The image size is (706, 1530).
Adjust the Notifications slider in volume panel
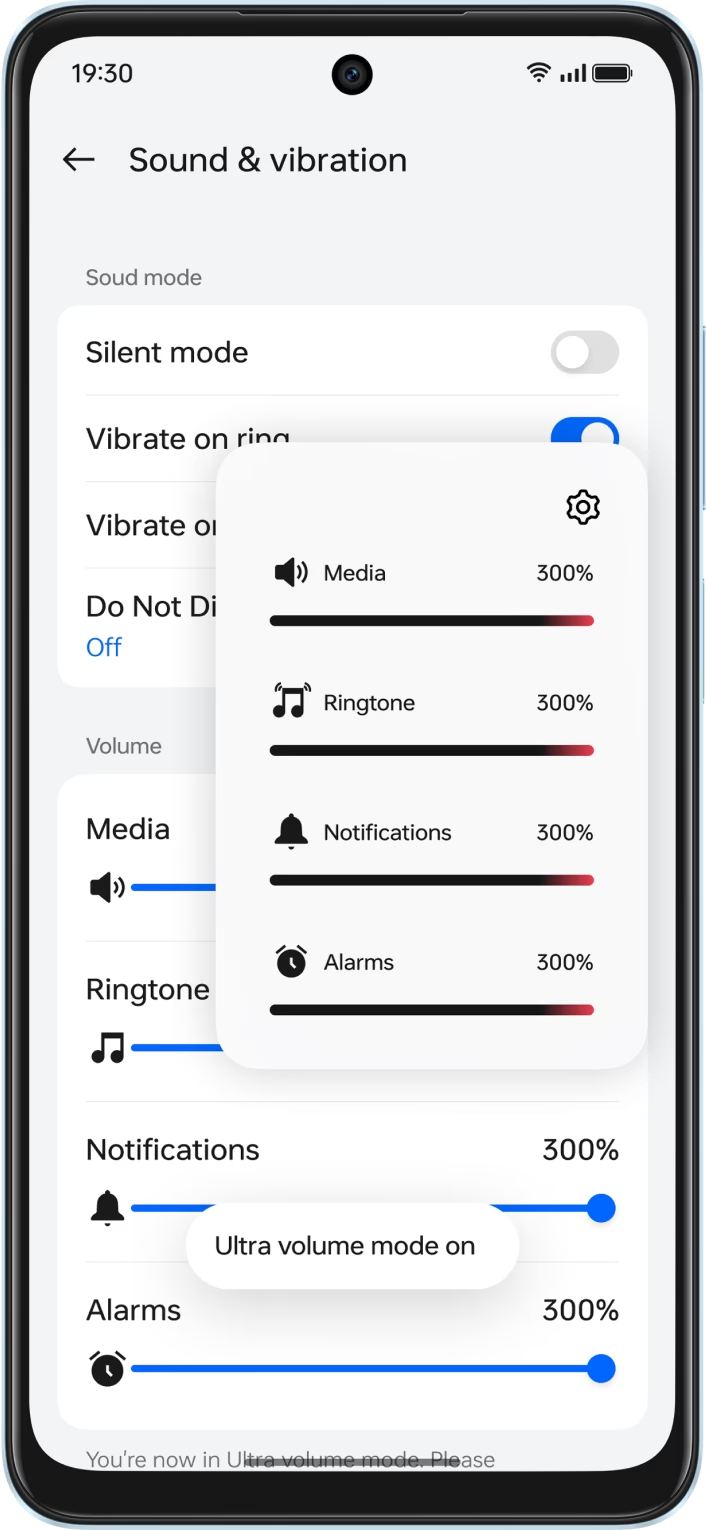click(431, 881)
